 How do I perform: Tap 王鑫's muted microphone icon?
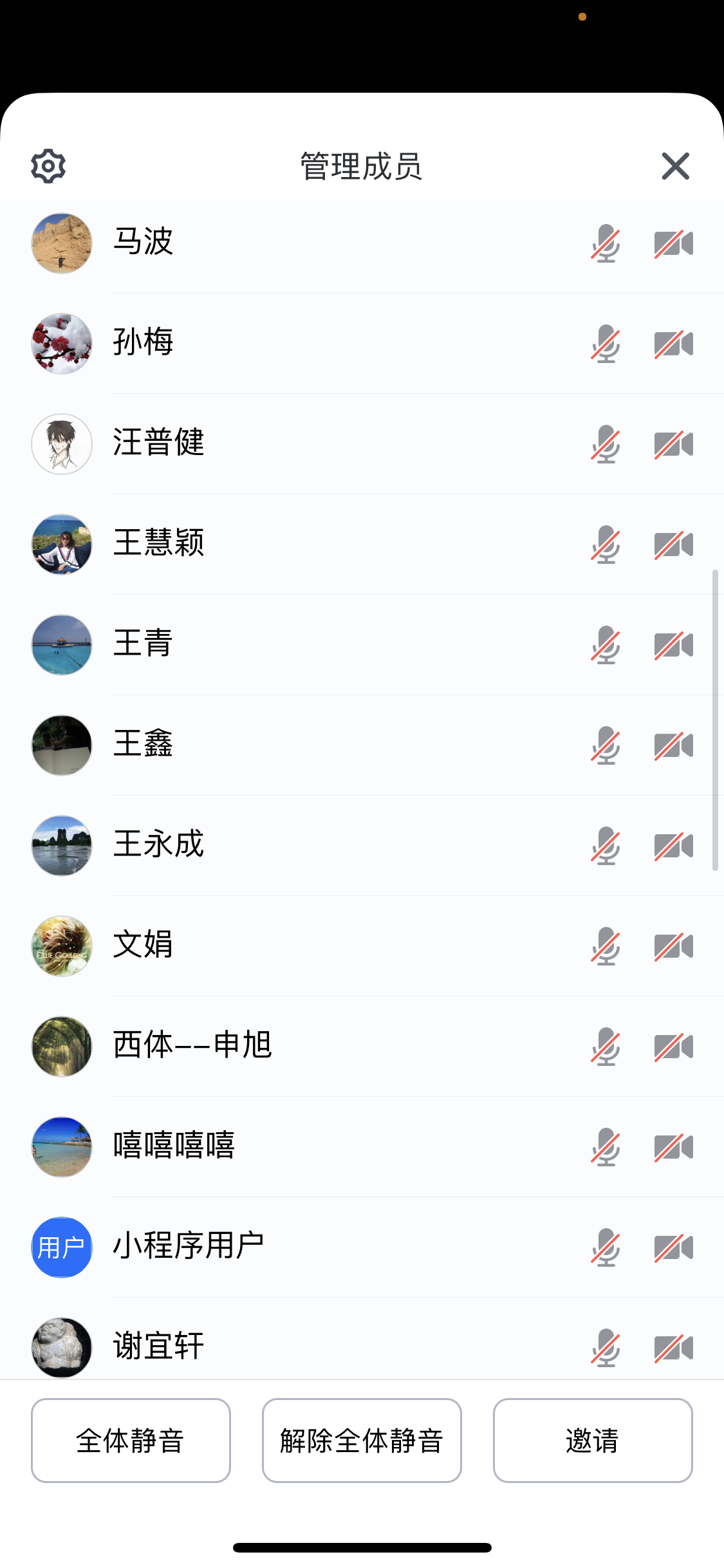click(x=606, y=745)
